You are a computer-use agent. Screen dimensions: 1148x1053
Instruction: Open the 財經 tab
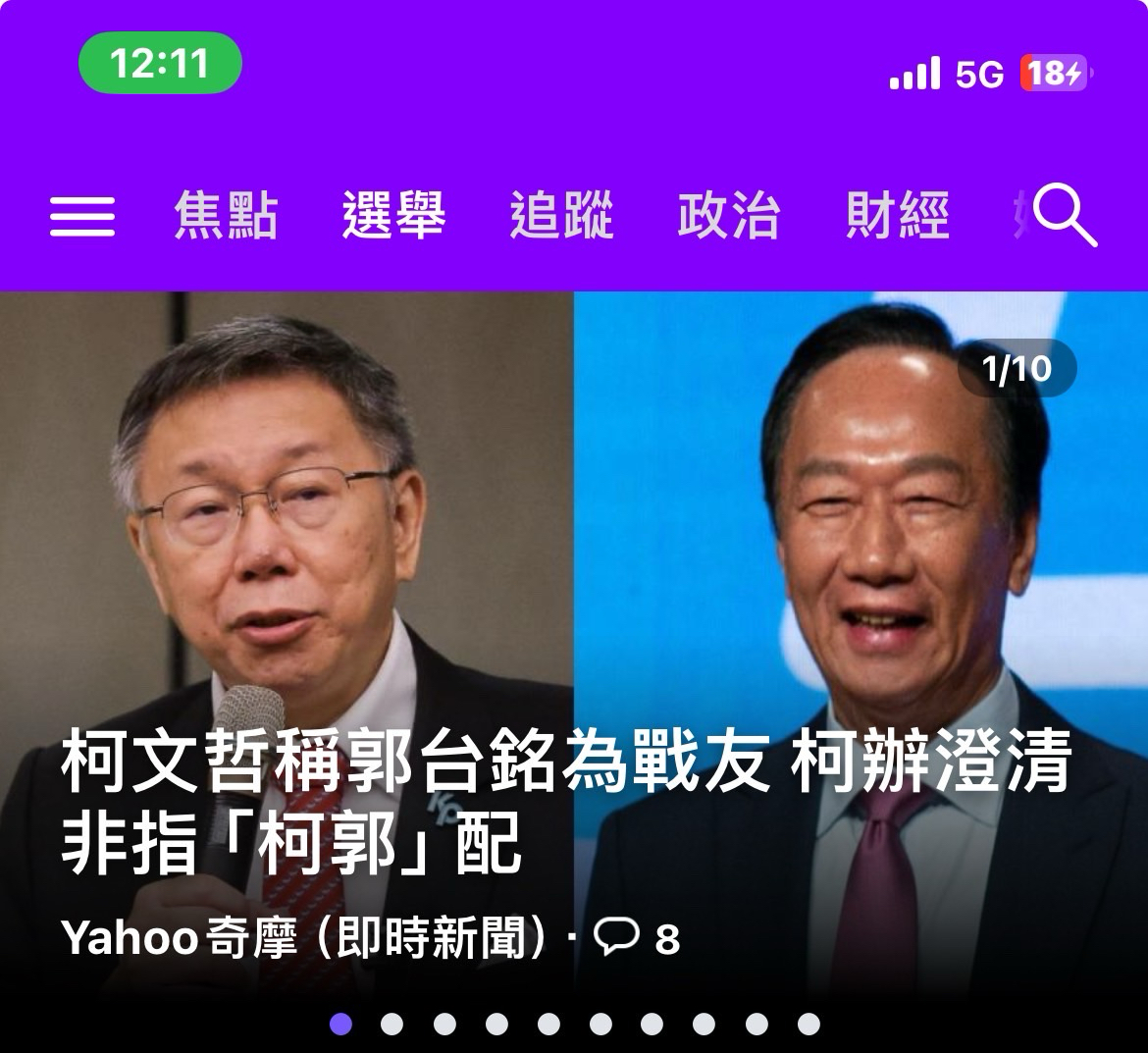coord(897,216)
